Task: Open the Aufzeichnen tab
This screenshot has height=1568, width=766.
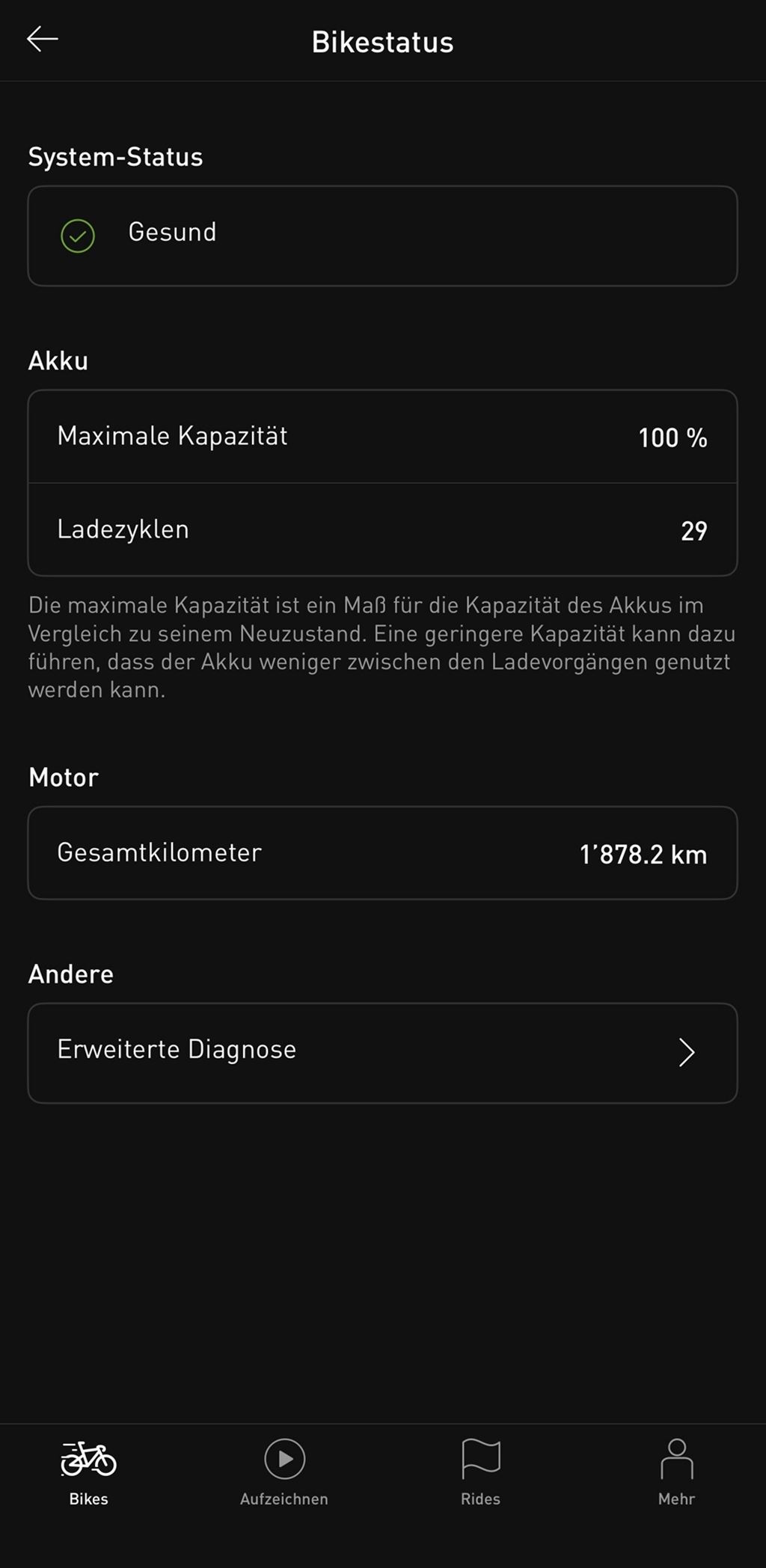Action: [284, 1471]
